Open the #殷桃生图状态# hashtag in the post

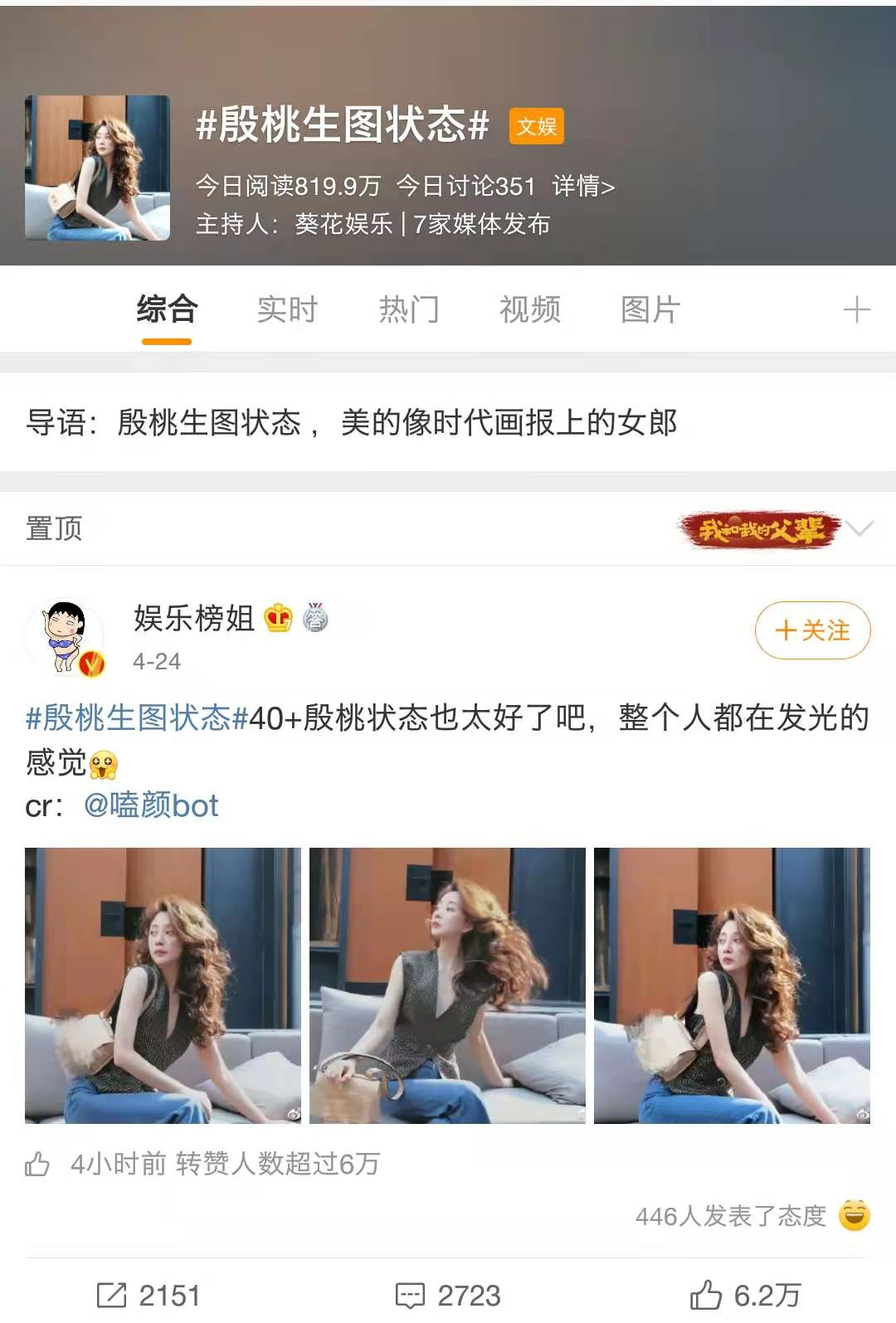(137, 717)
